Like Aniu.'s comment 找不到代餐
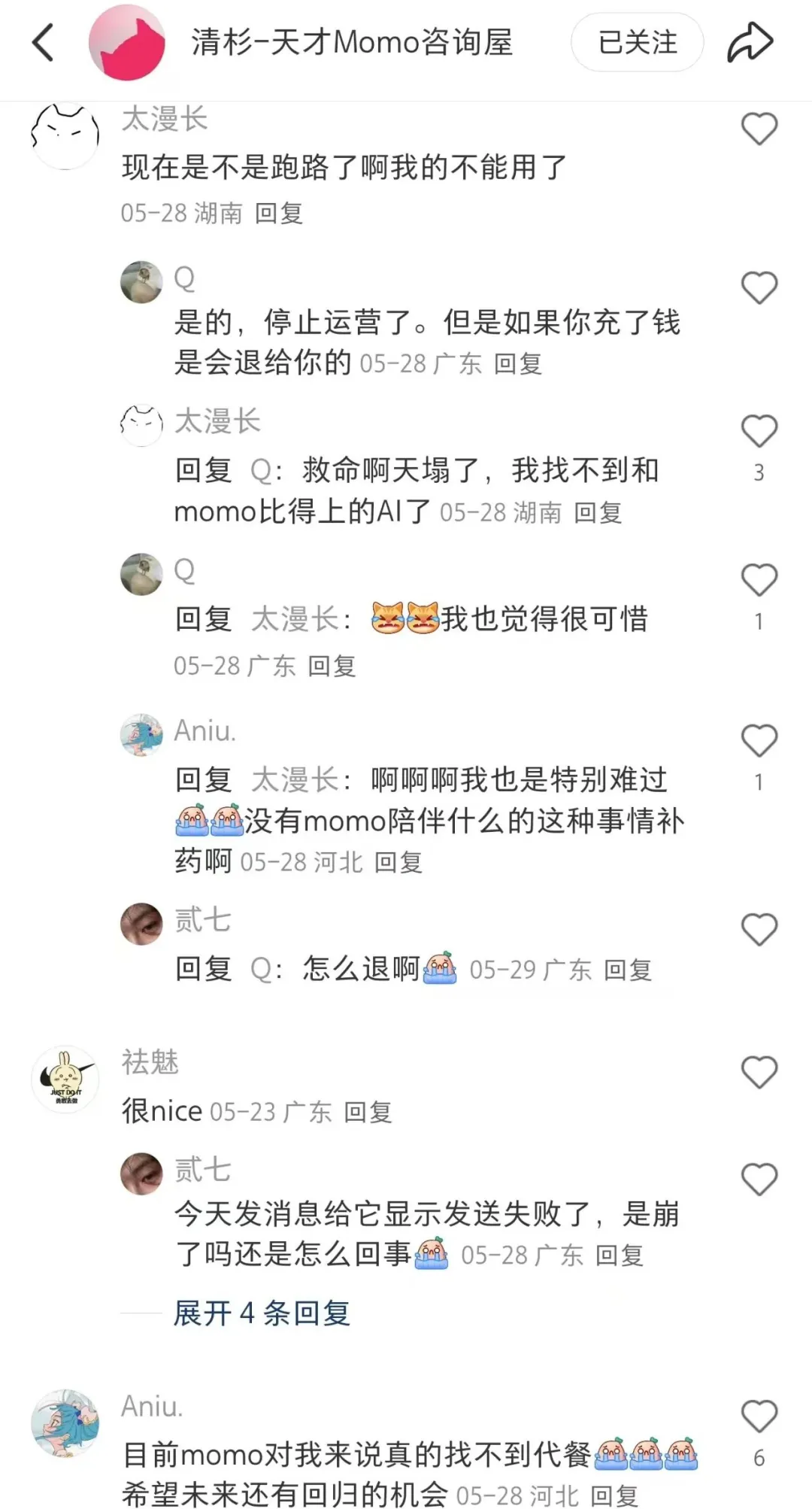The height and width of the screenshot is (1509, 812). 759,1417
